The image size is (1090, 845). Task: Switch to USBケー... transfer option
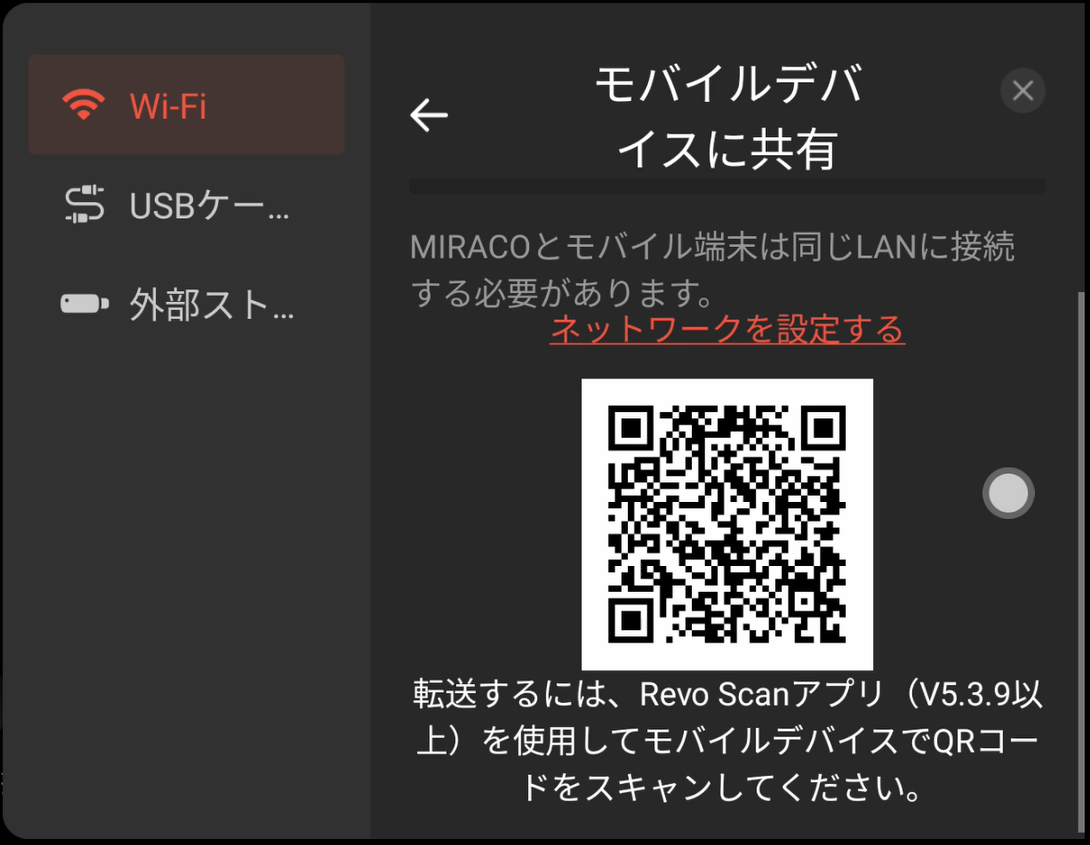[186, 206]
